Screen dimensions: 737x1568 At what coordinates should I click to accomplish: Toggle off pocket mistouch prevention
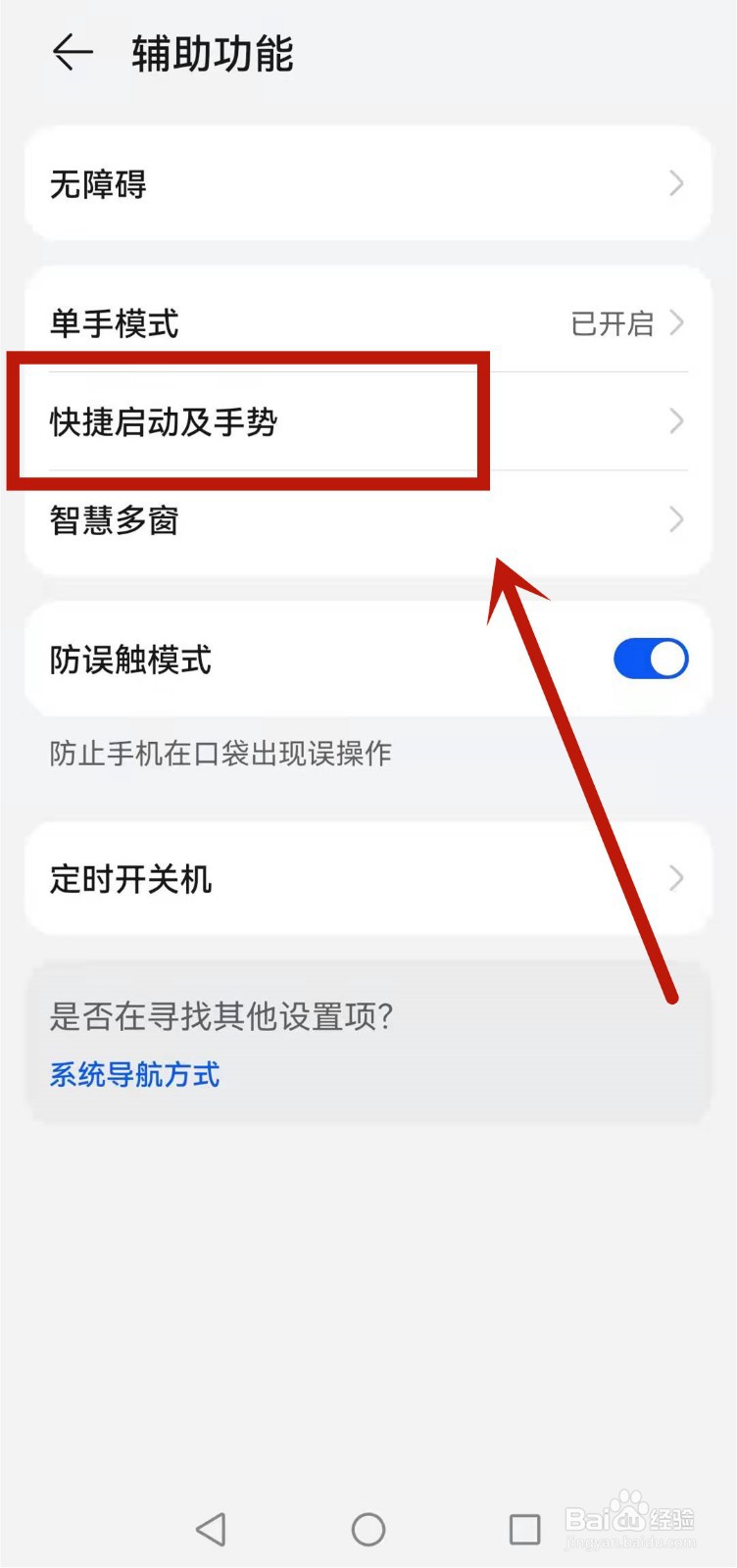click(x=650, y=659)
